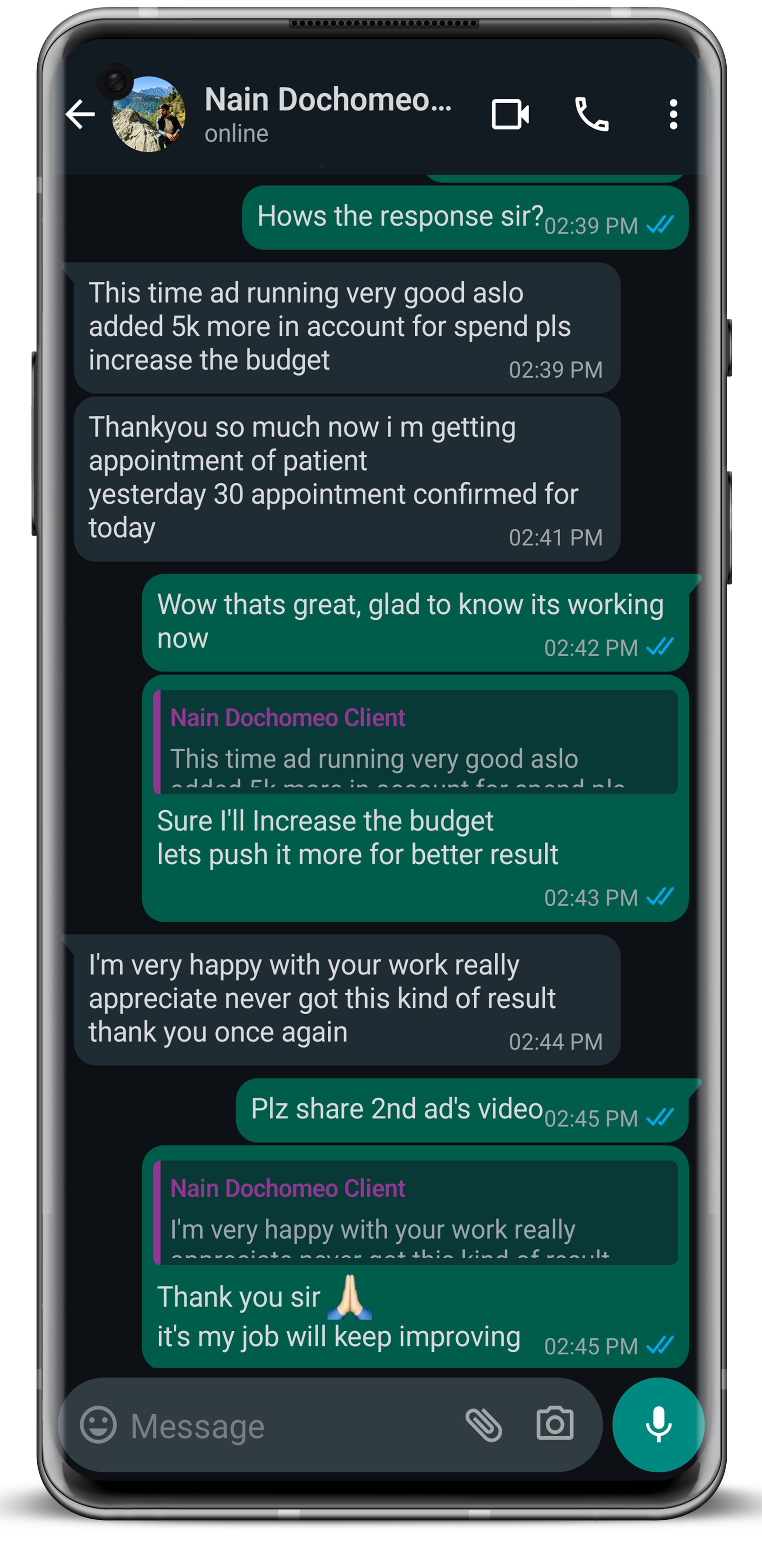Tap the microphone voice message button
The width and height of the screenshot is (762, 1568).
pos(658,1424)
